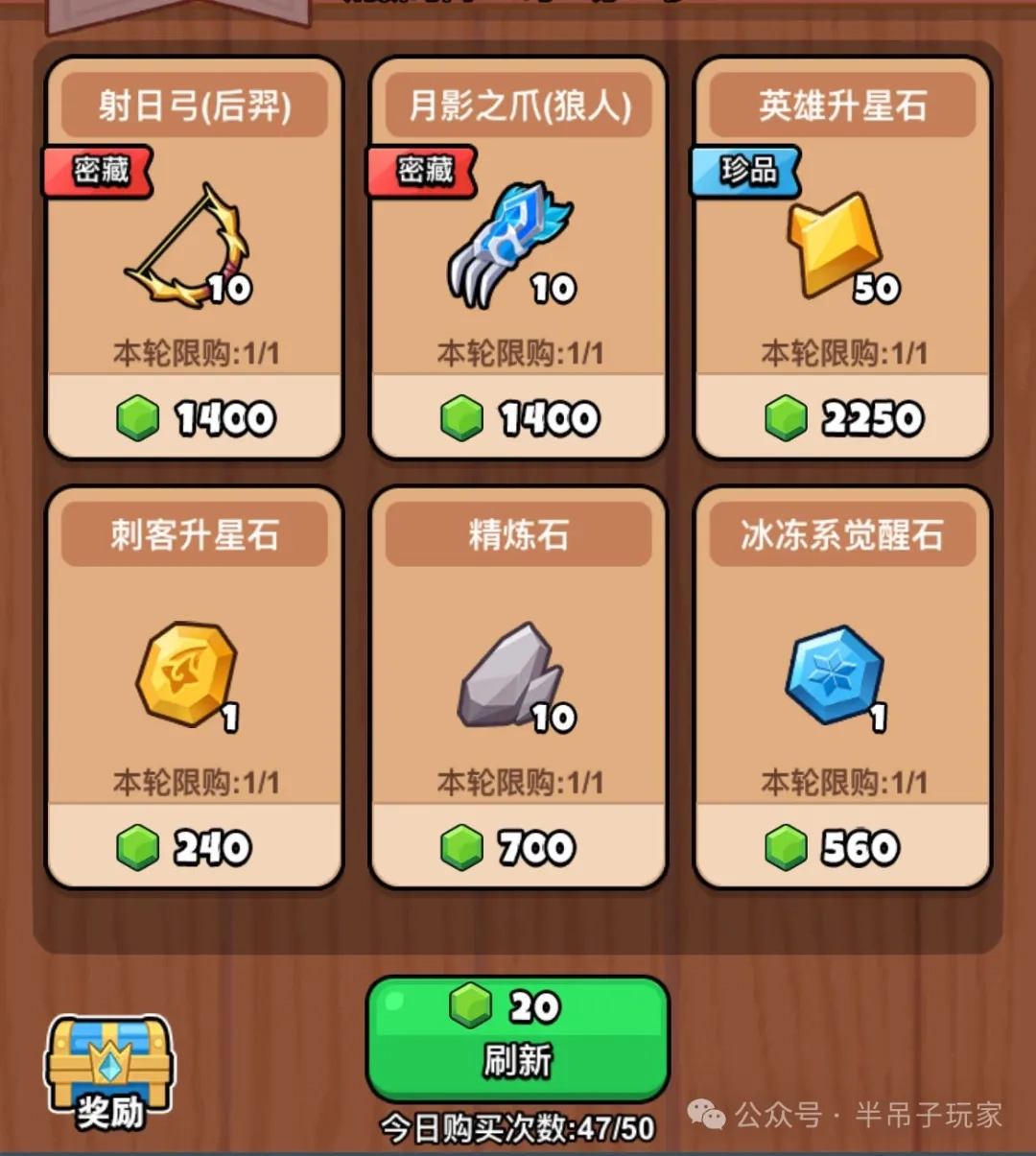Open the 刺客升星石 item card
Screen dimensions: 1036x1156
[x=195, y=686]
